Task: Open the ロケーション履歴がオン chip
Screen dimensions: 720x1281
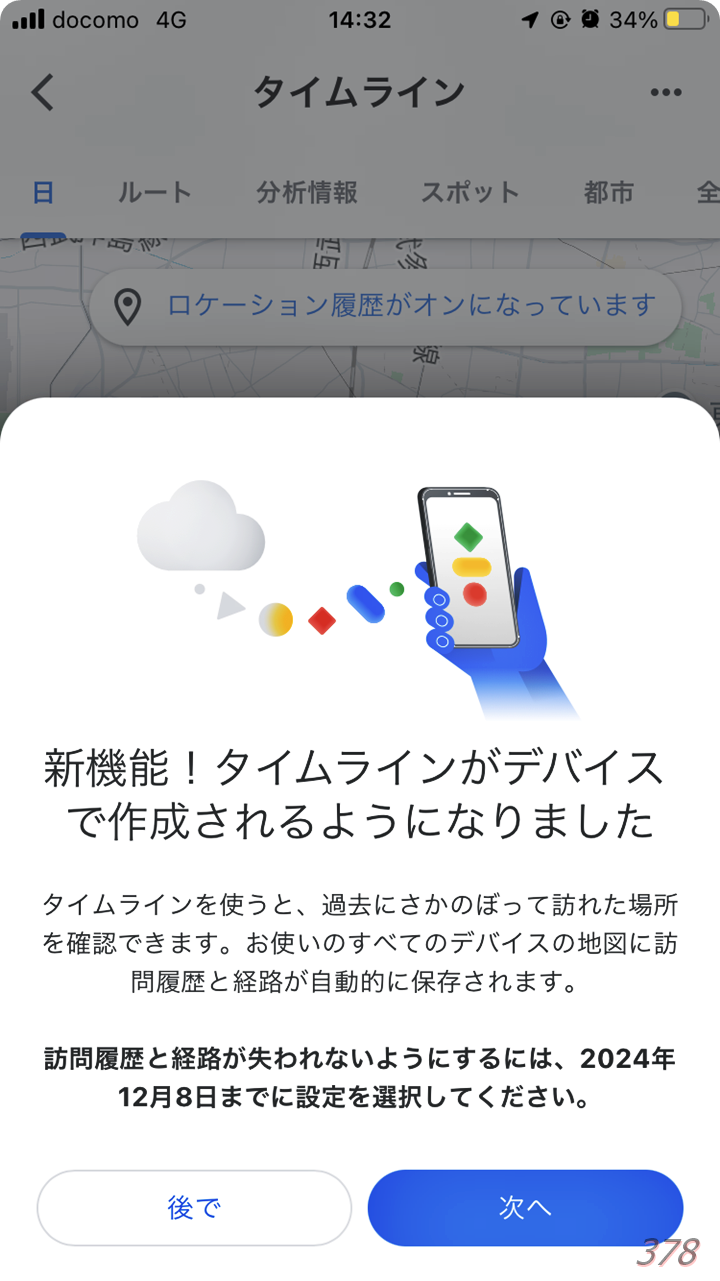Action: (385, 306)
